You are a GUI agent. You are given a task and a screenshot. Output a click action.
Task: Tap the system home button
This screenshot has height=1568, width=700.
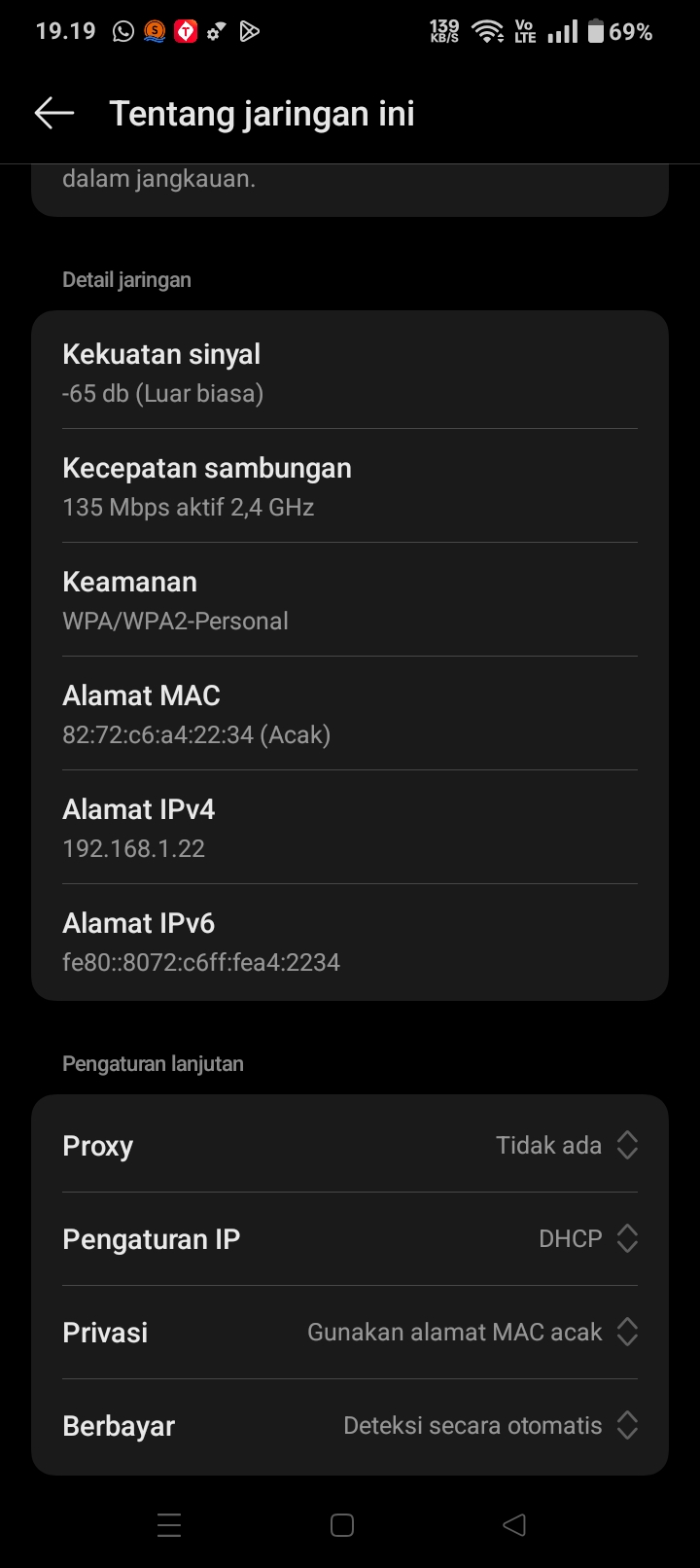click(x=342, y=1524)
